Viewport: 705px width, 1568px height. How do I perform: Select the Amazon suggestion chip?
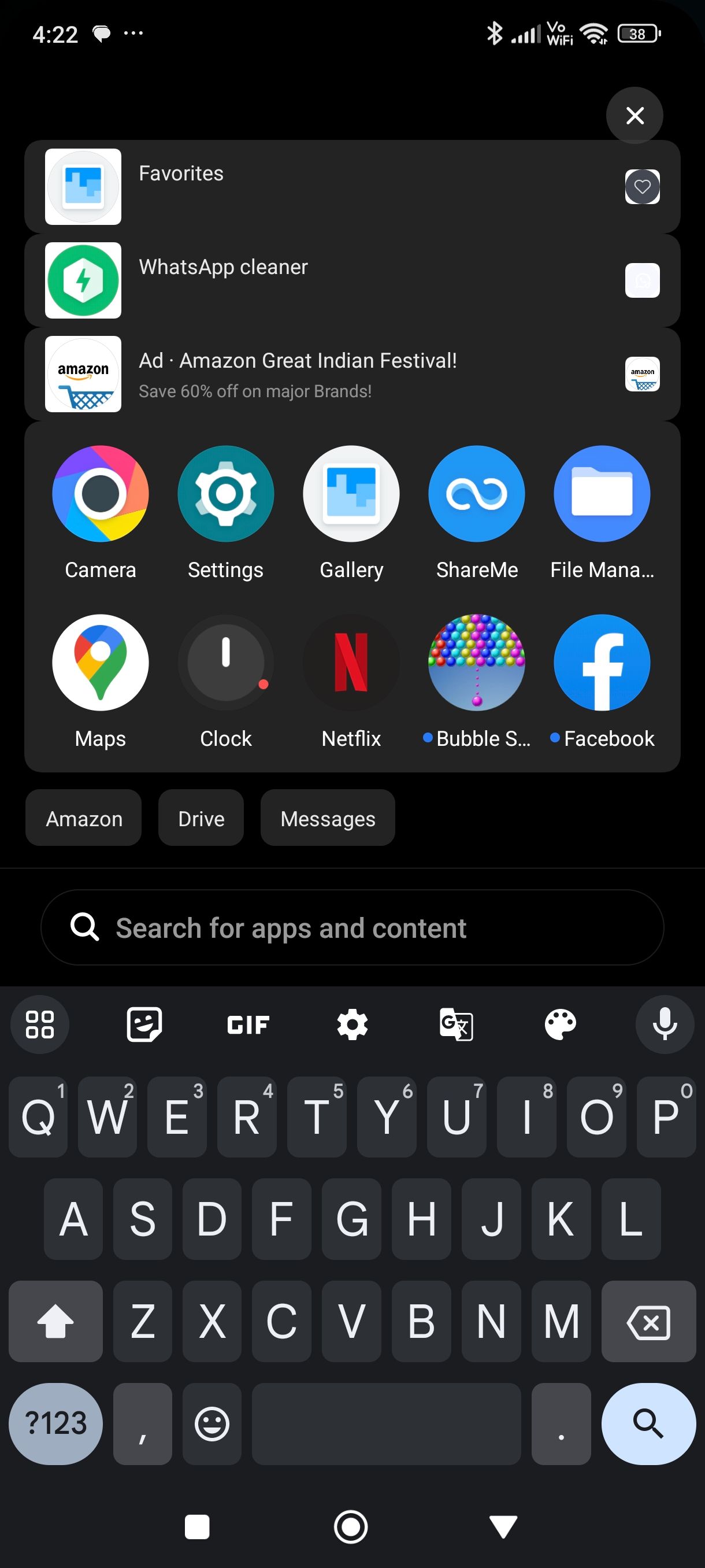click(84, 818)
